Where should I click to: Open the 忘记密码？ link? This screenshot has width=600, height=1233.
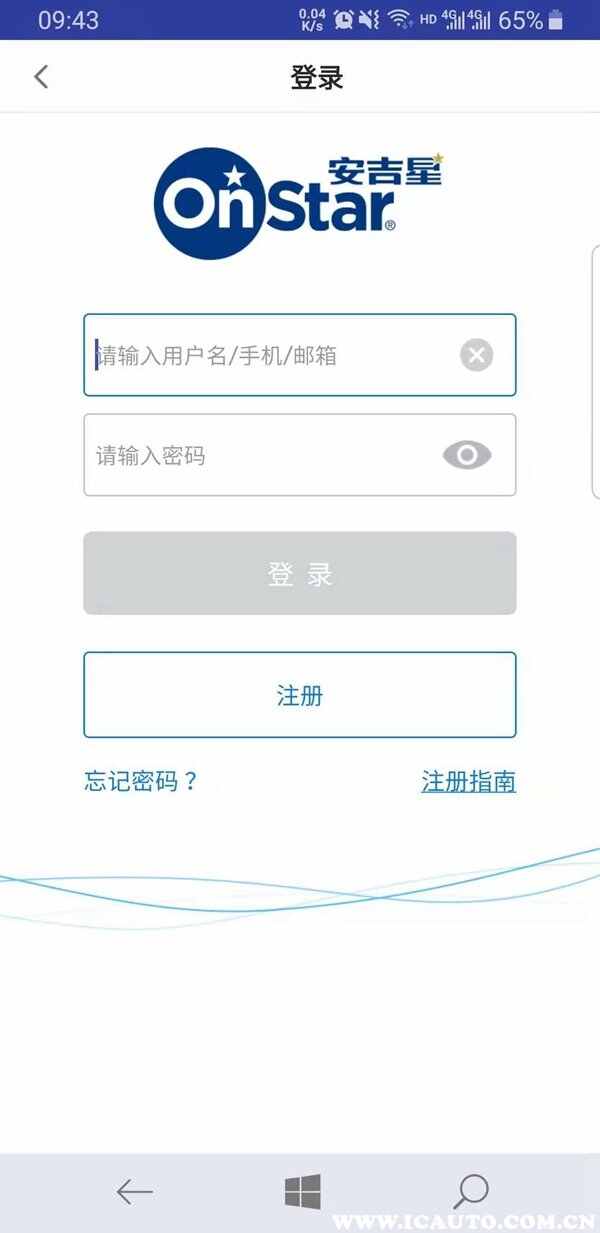(141, 781)
